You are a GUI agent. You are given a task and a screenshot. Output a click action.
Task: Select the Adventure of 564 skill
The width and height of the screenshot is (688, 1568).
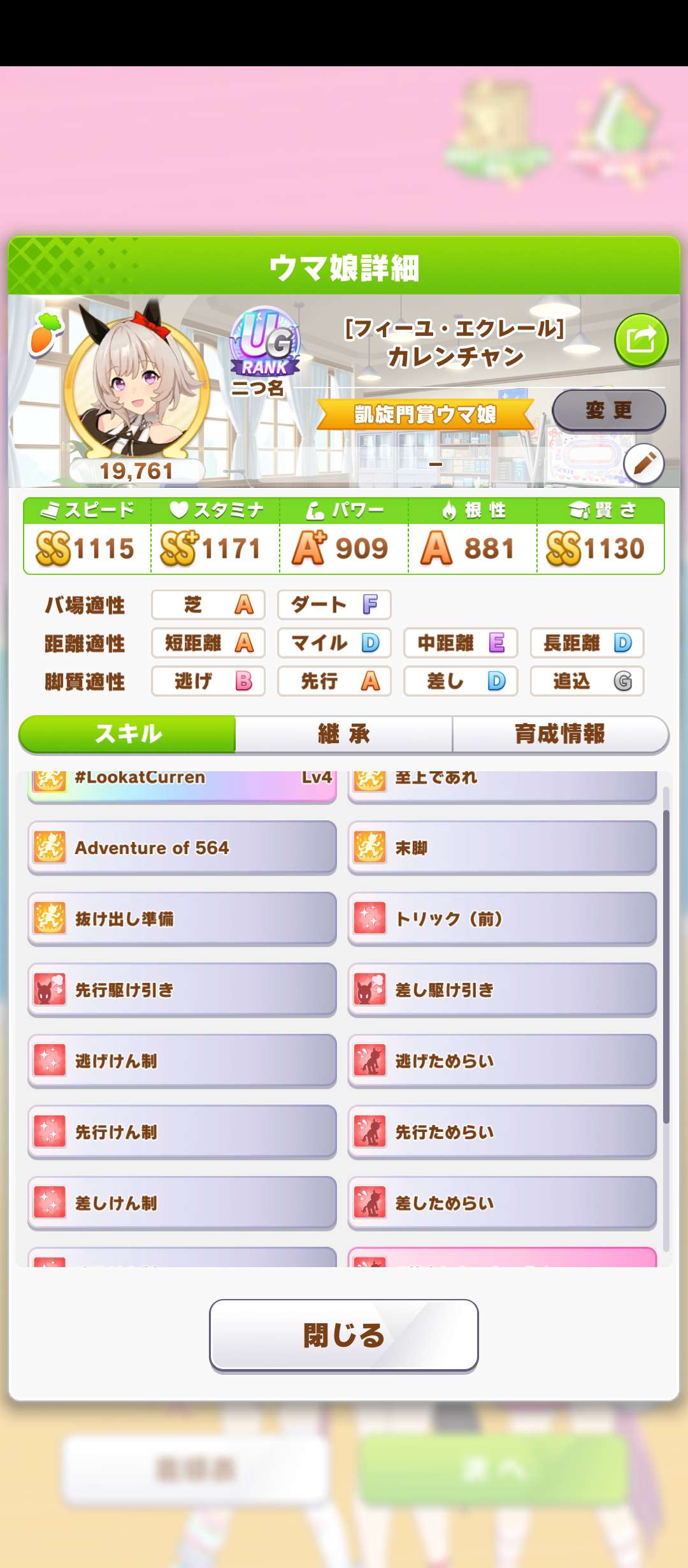pos(182,848)
